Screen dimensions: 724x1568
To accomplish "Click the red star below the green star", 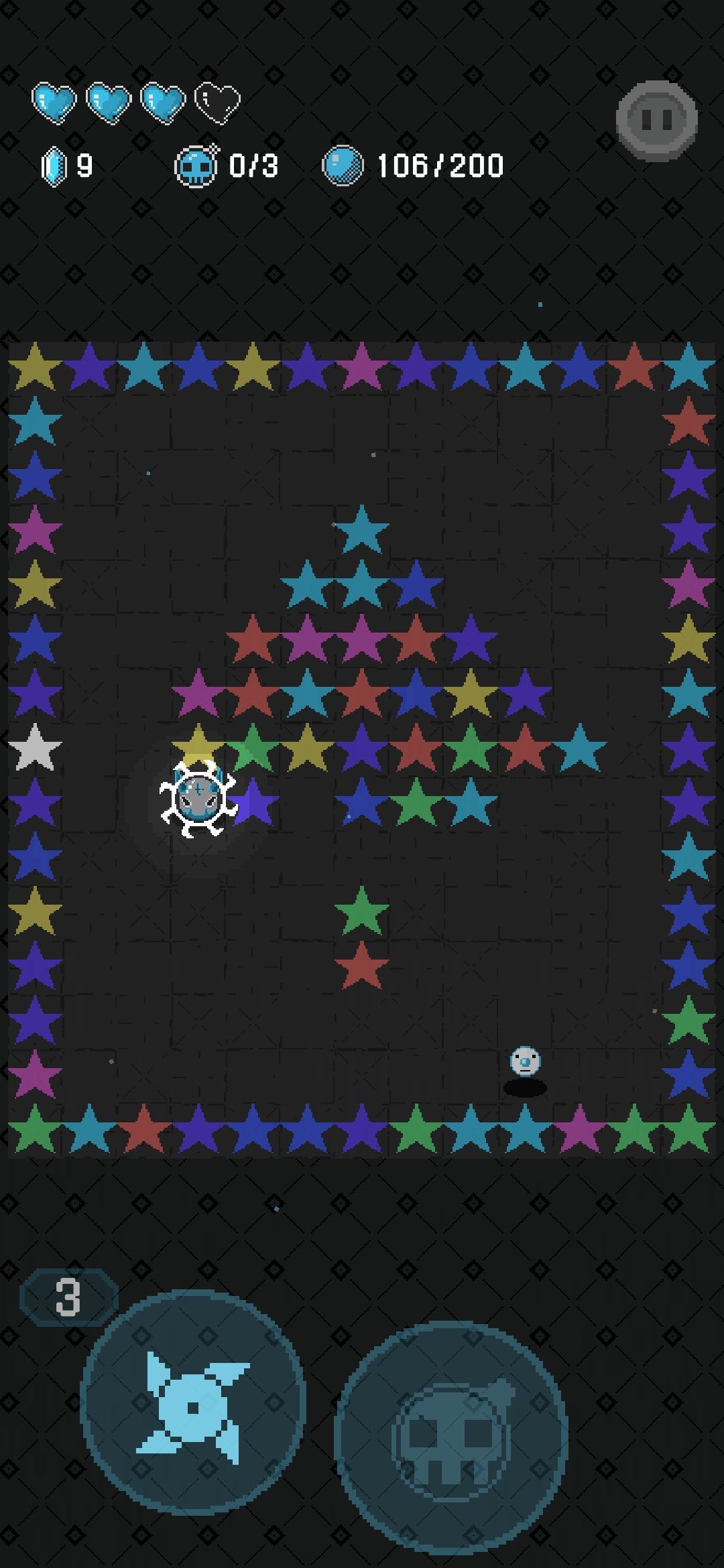I will pyautogui.click(x=360, y=965).
